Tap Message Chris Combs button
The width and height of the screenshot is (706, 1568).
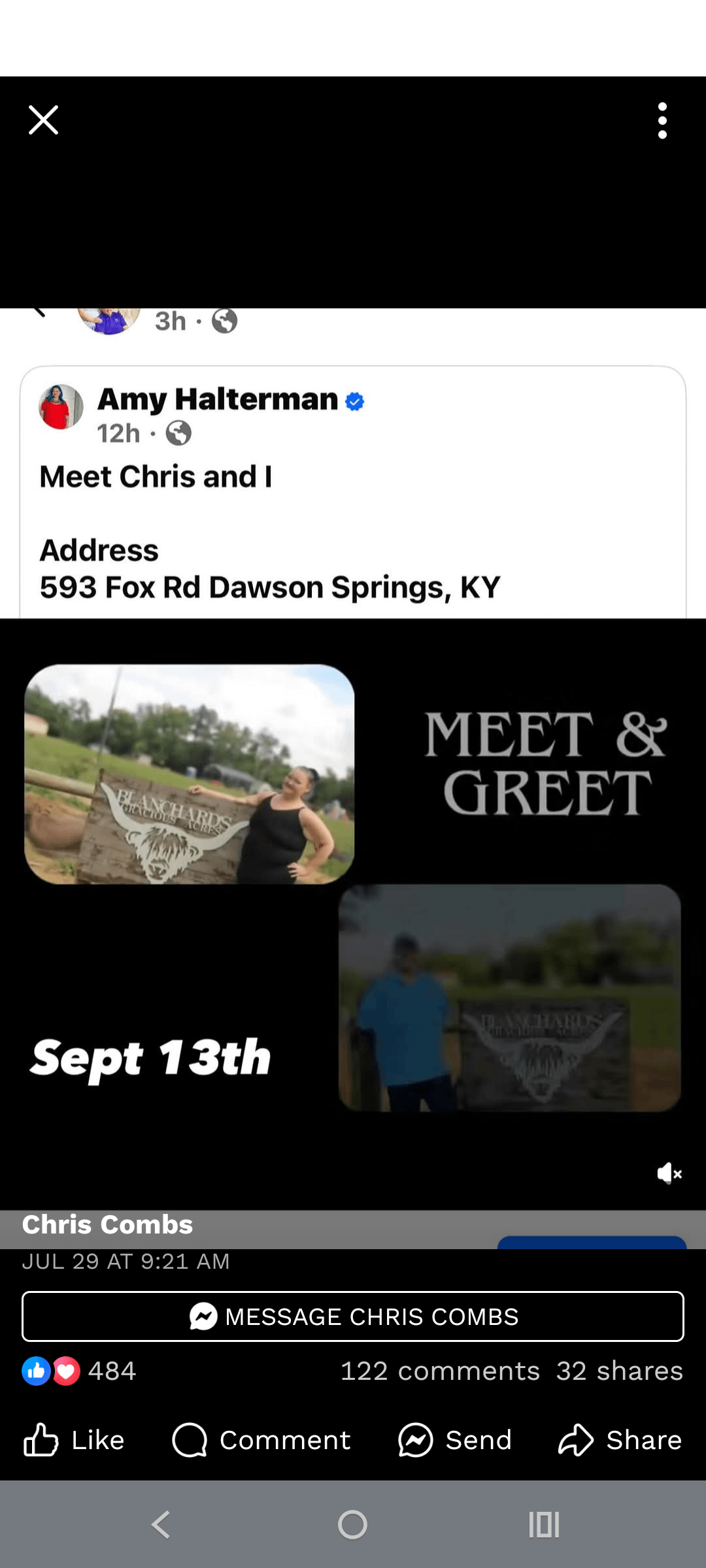[x=353, y=1316]
